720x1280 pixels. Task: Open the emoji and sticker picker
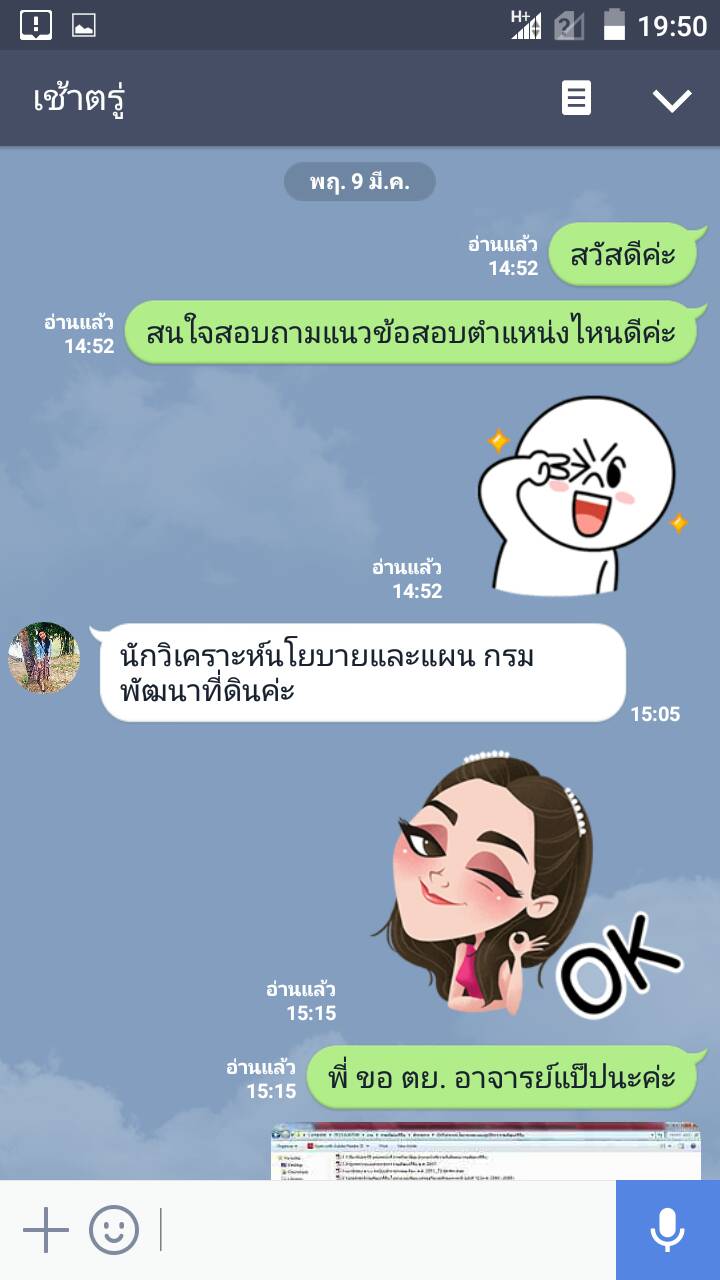coord(114,1230)
